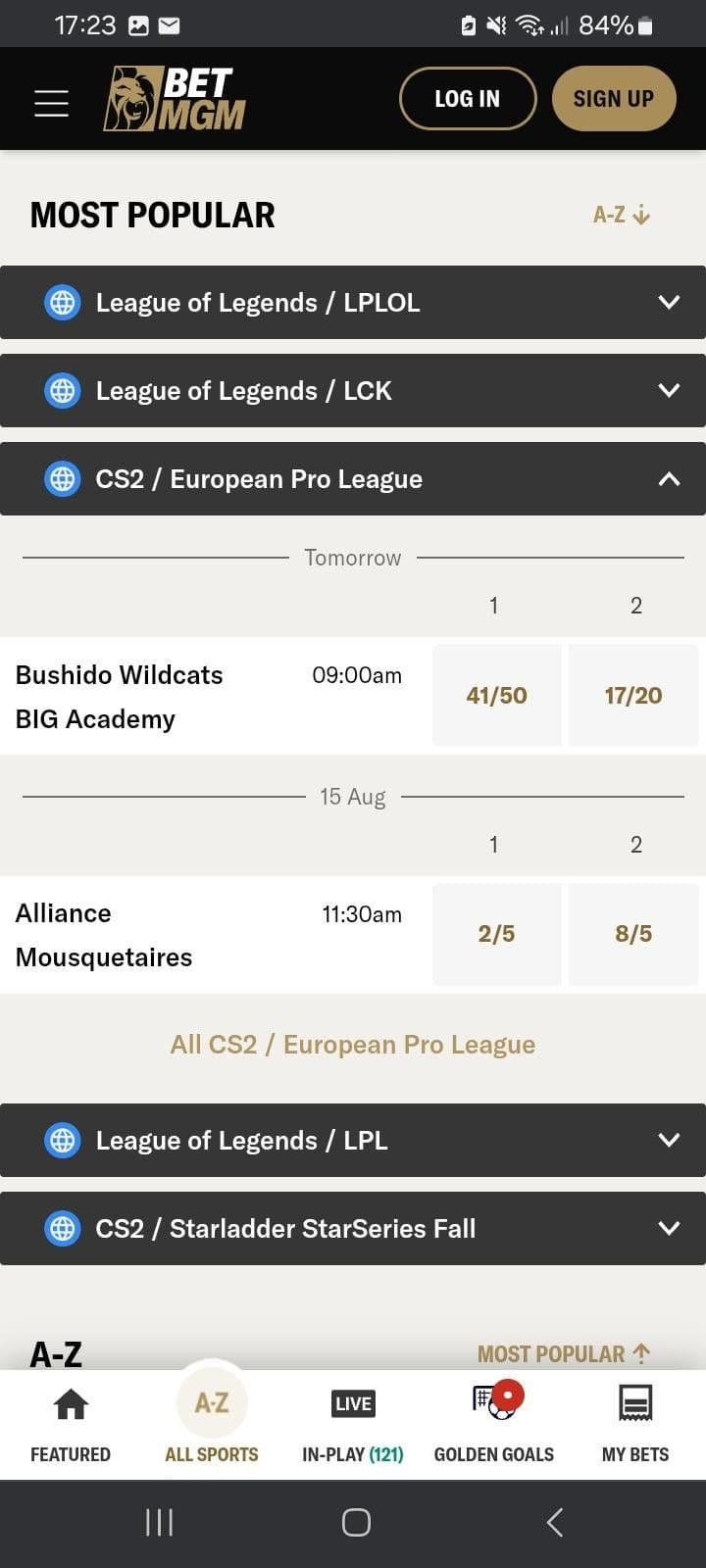Click the globe icon next to CS2 European Pro League
706x1568 pixels.
tap(62, 479)
